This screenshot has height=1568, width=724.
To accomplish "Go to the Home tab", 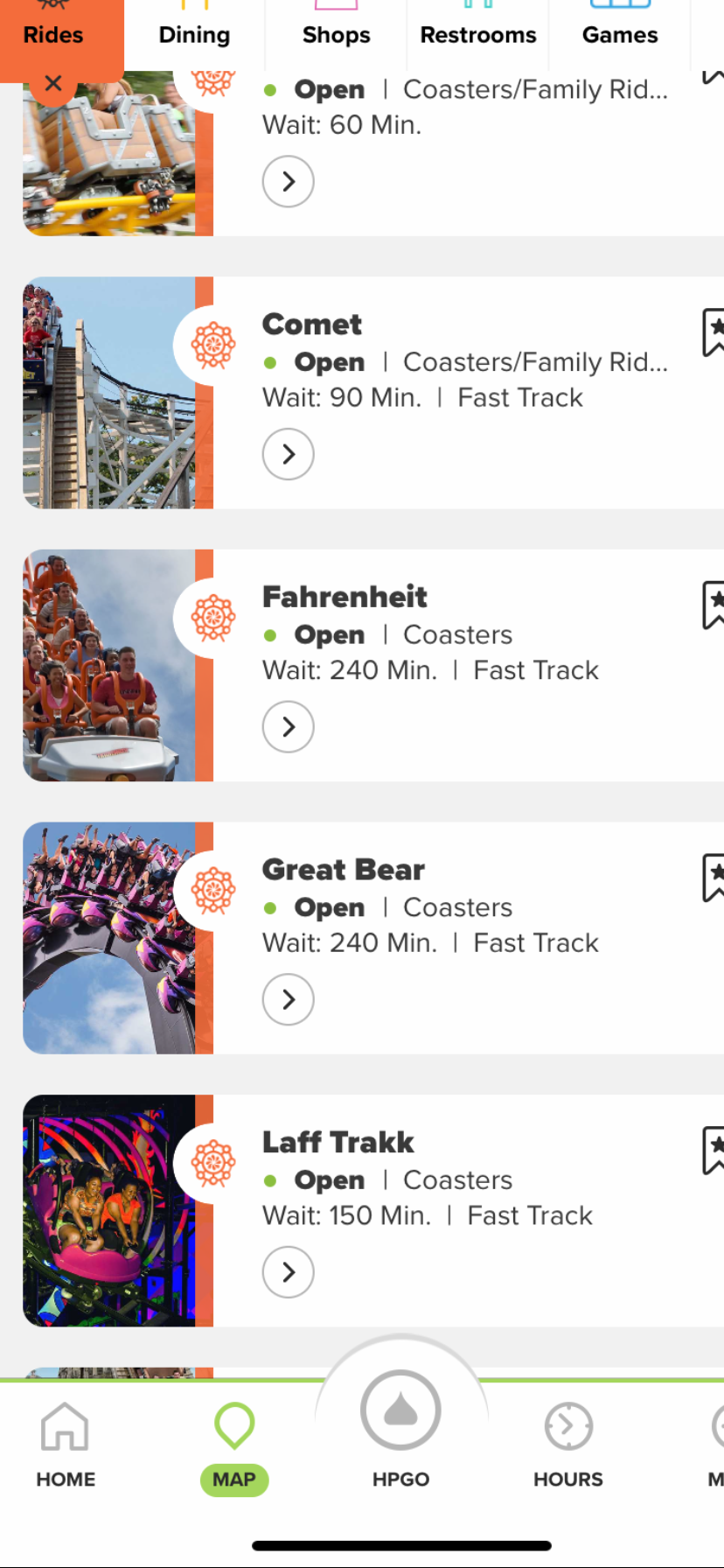I will coord(66,1445).
